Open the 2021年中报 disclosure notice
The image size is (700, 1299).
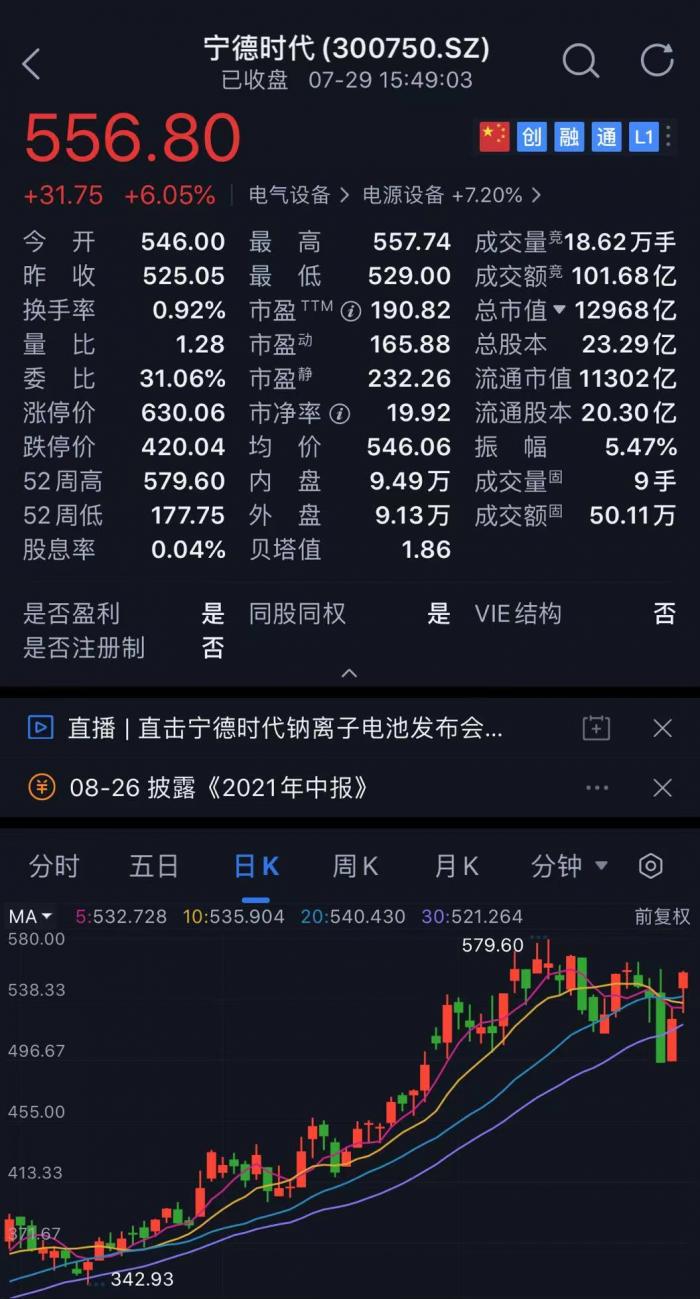218,788
